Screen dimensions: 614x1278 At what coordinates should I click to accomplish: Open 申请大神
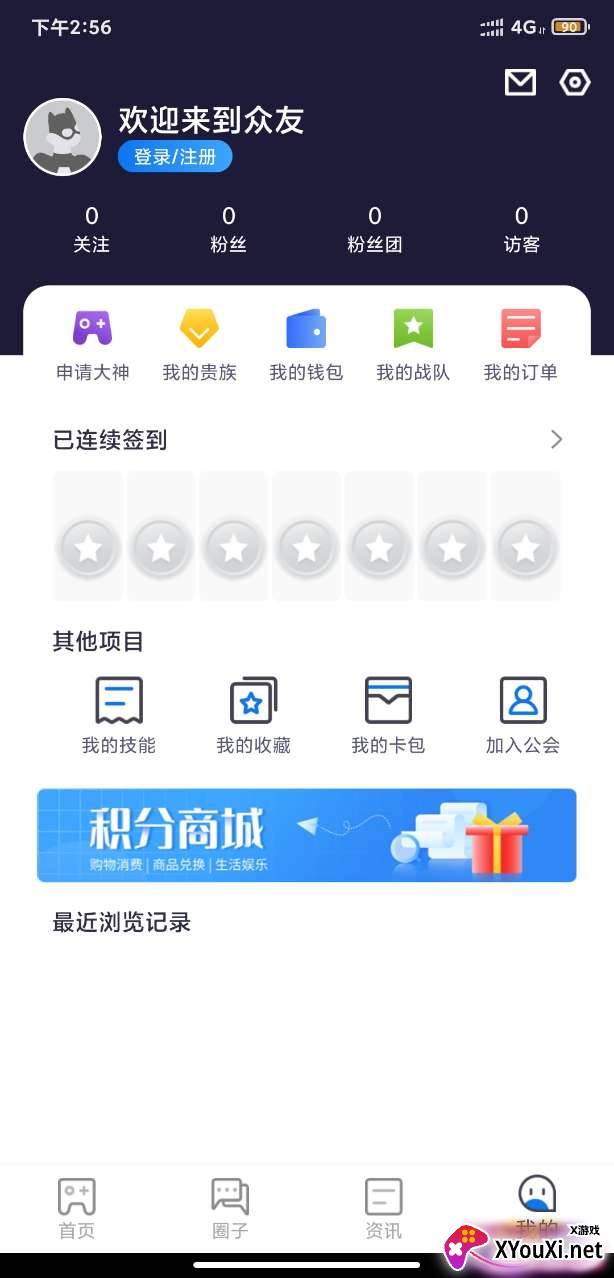tap(92, 344)
